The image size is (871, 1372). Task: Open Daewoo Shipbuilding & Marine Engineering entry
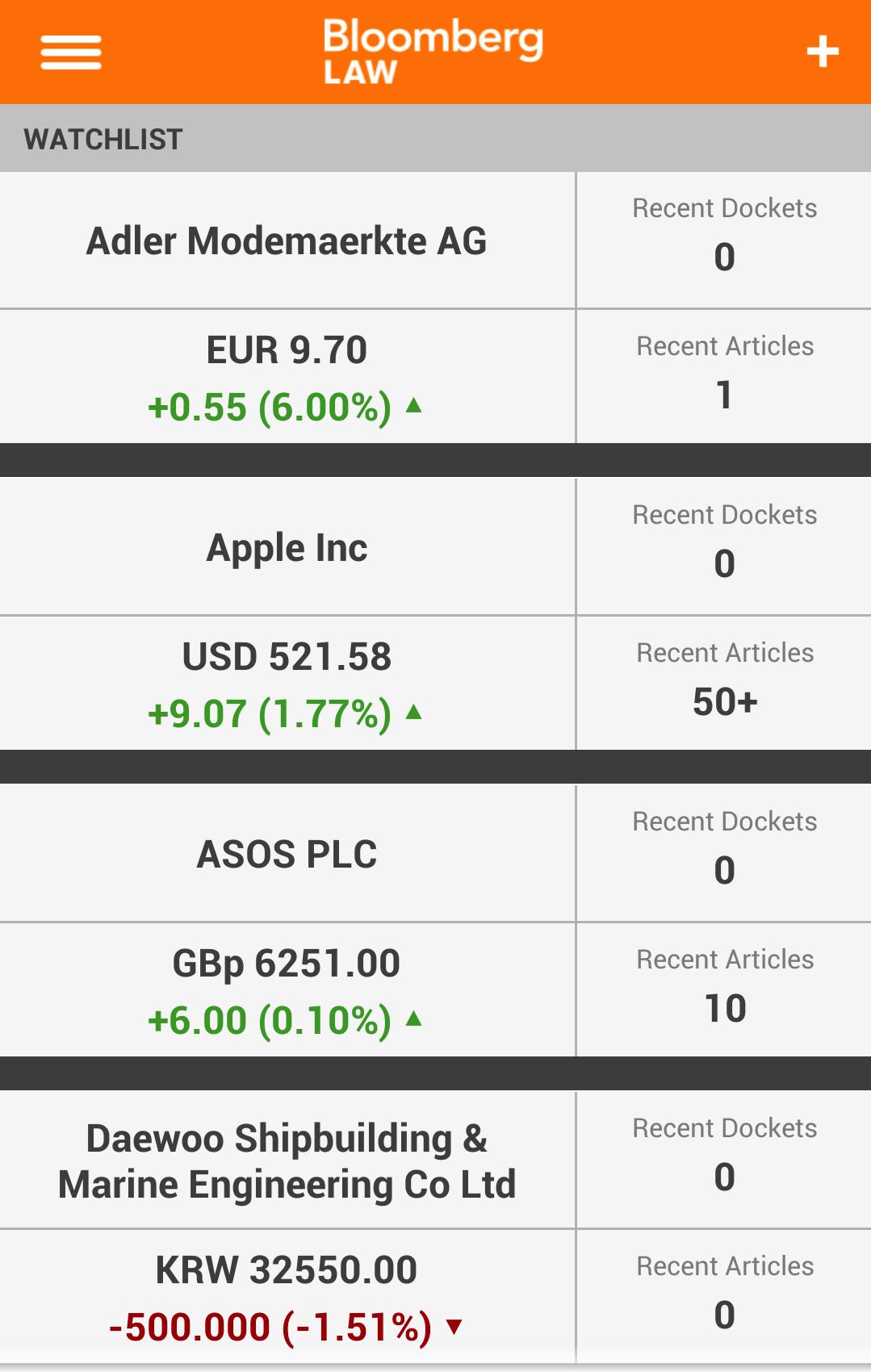pos(287,1160)
